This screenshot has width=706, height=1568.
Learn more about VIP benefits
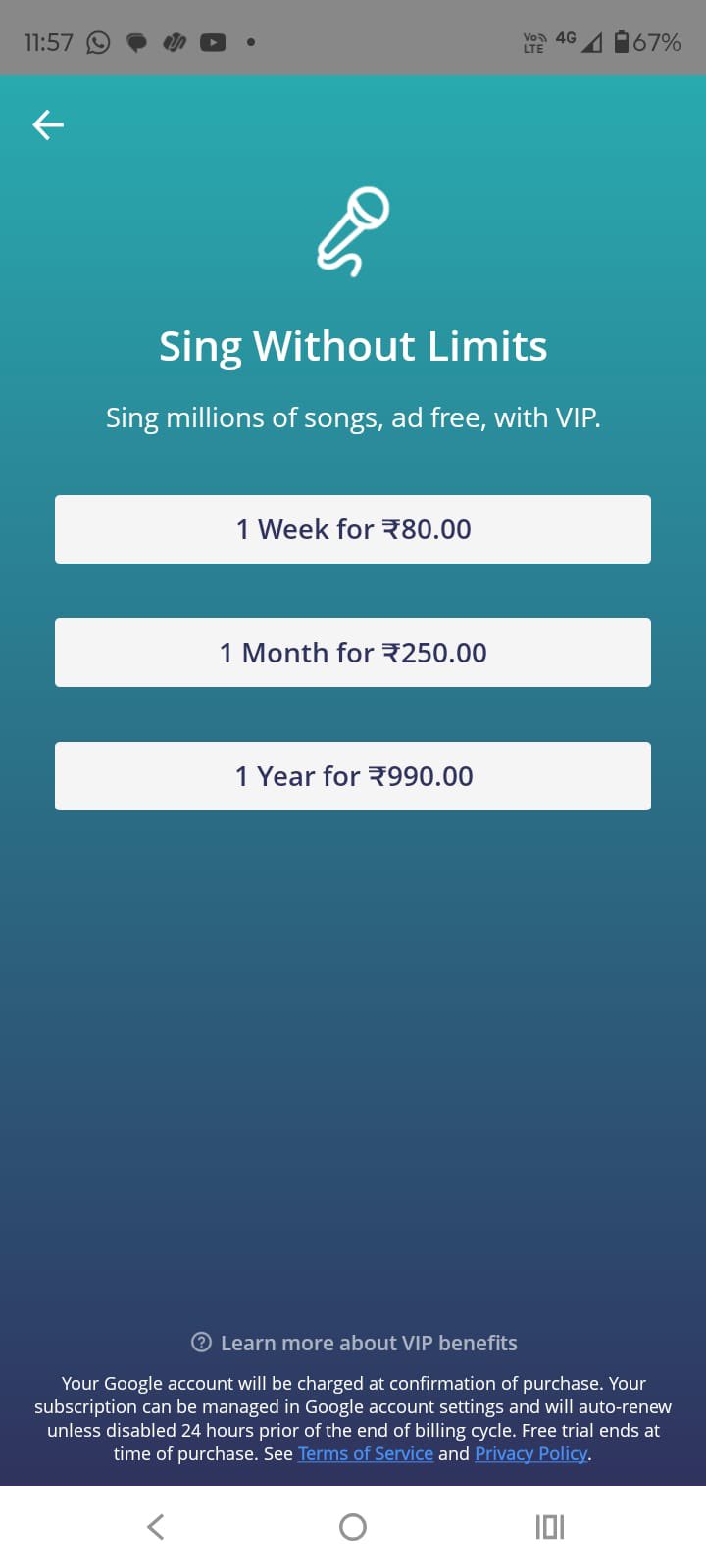pyautogui.click(x=354, y=1343)
